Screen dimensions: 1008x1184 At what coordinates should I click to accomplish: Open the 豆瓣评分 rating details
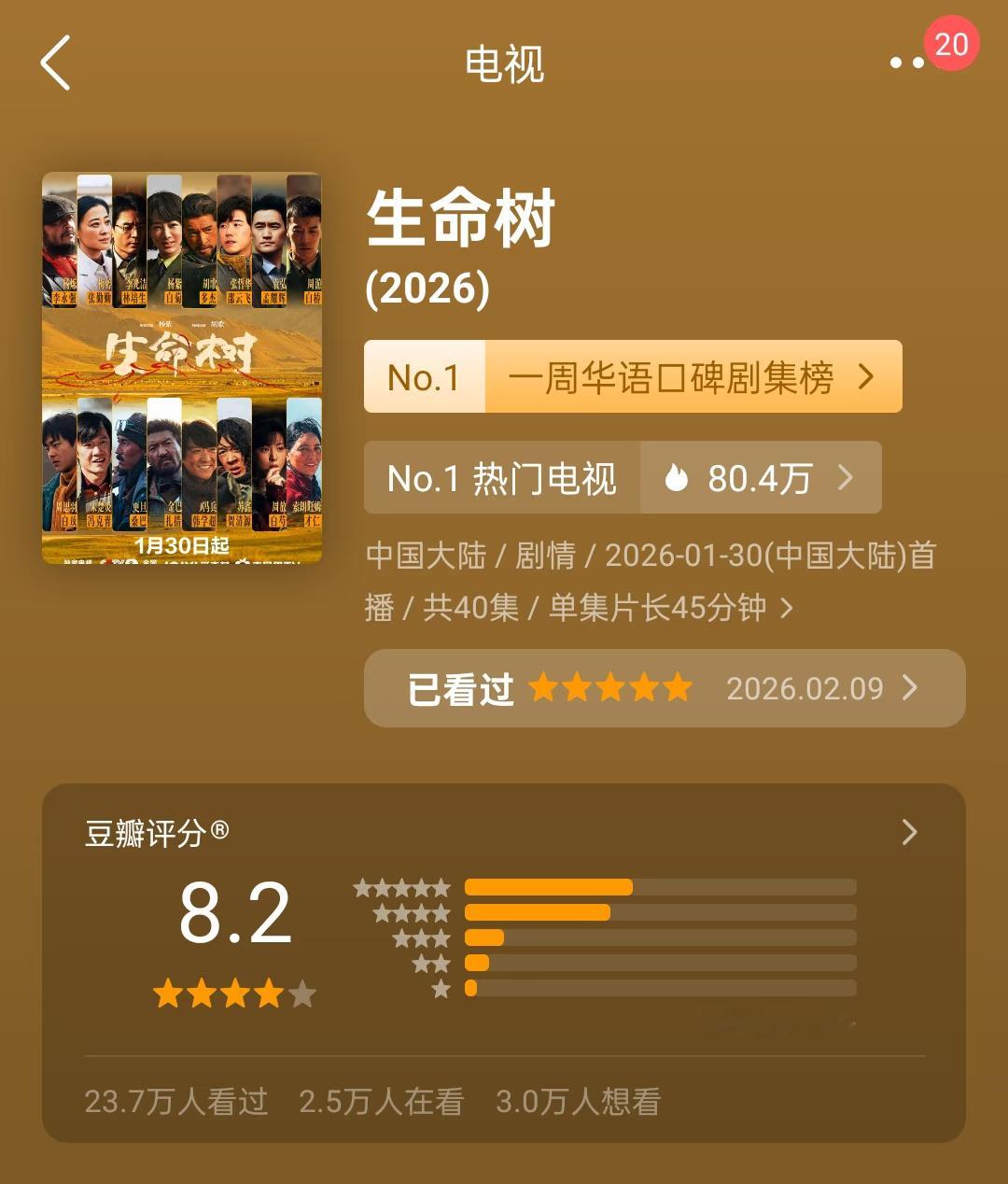pyautogui.click(x=909, y=832)
